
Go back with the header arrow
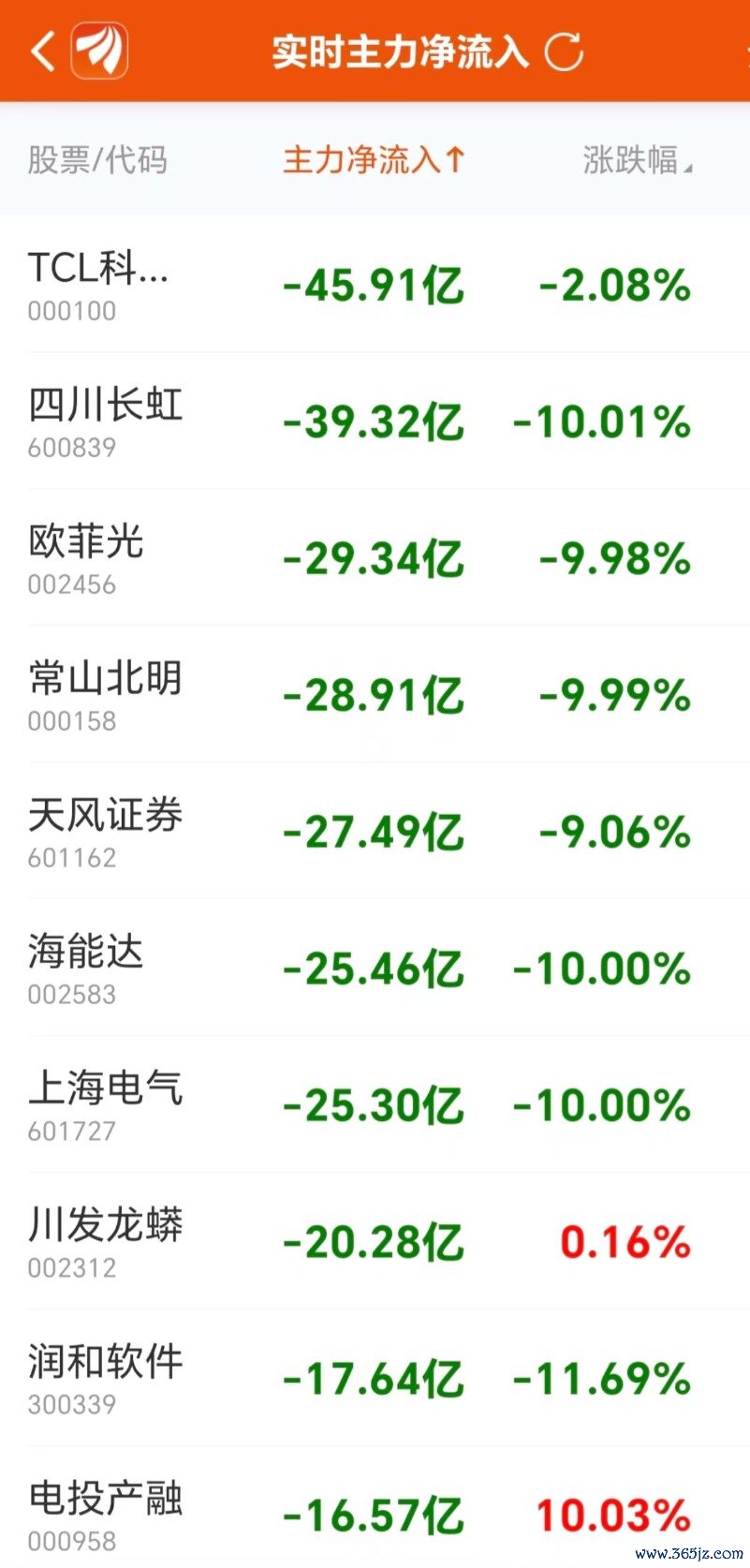click(43, 51)
